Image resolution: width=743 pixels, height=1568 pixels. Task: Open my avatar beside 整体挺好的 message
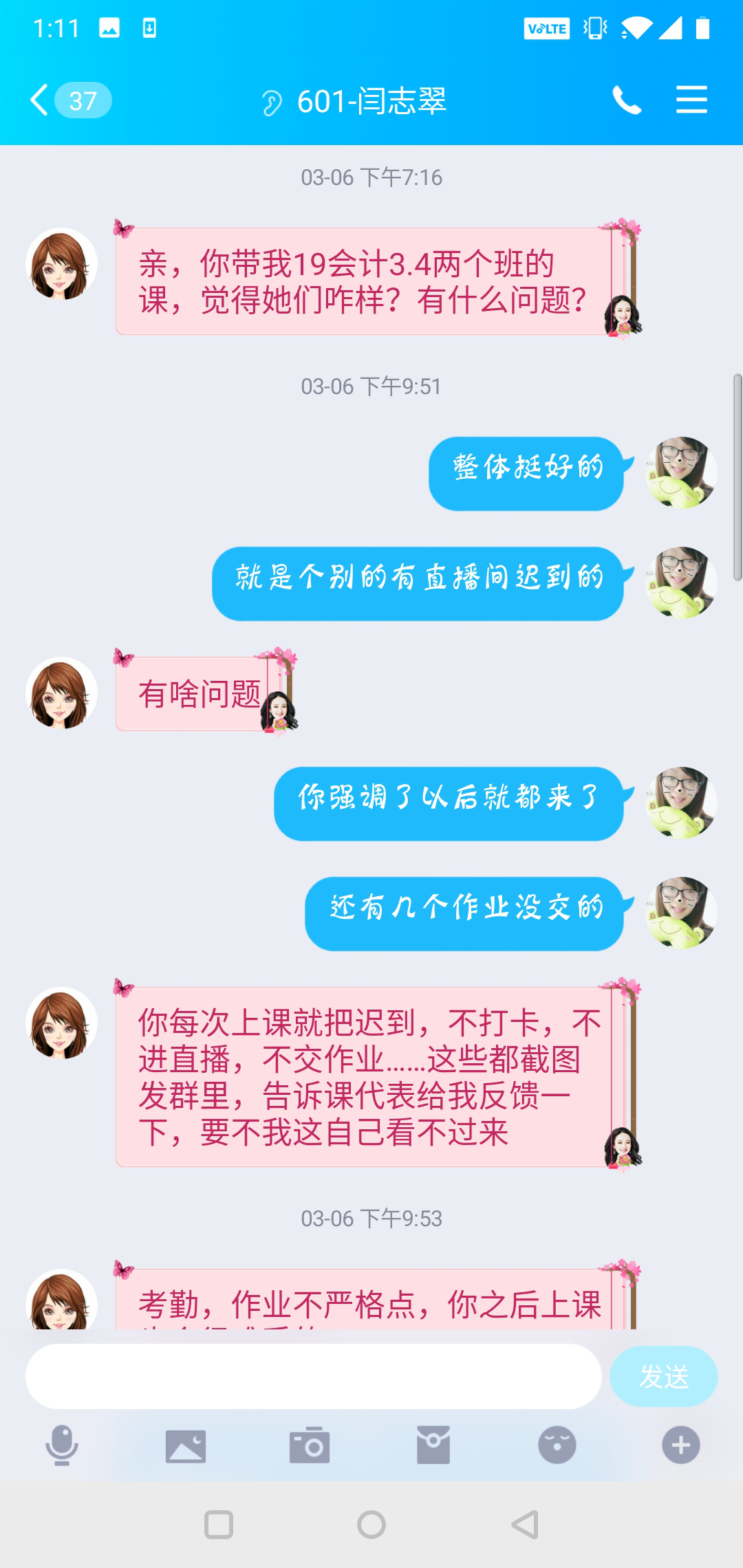(681, 473)
